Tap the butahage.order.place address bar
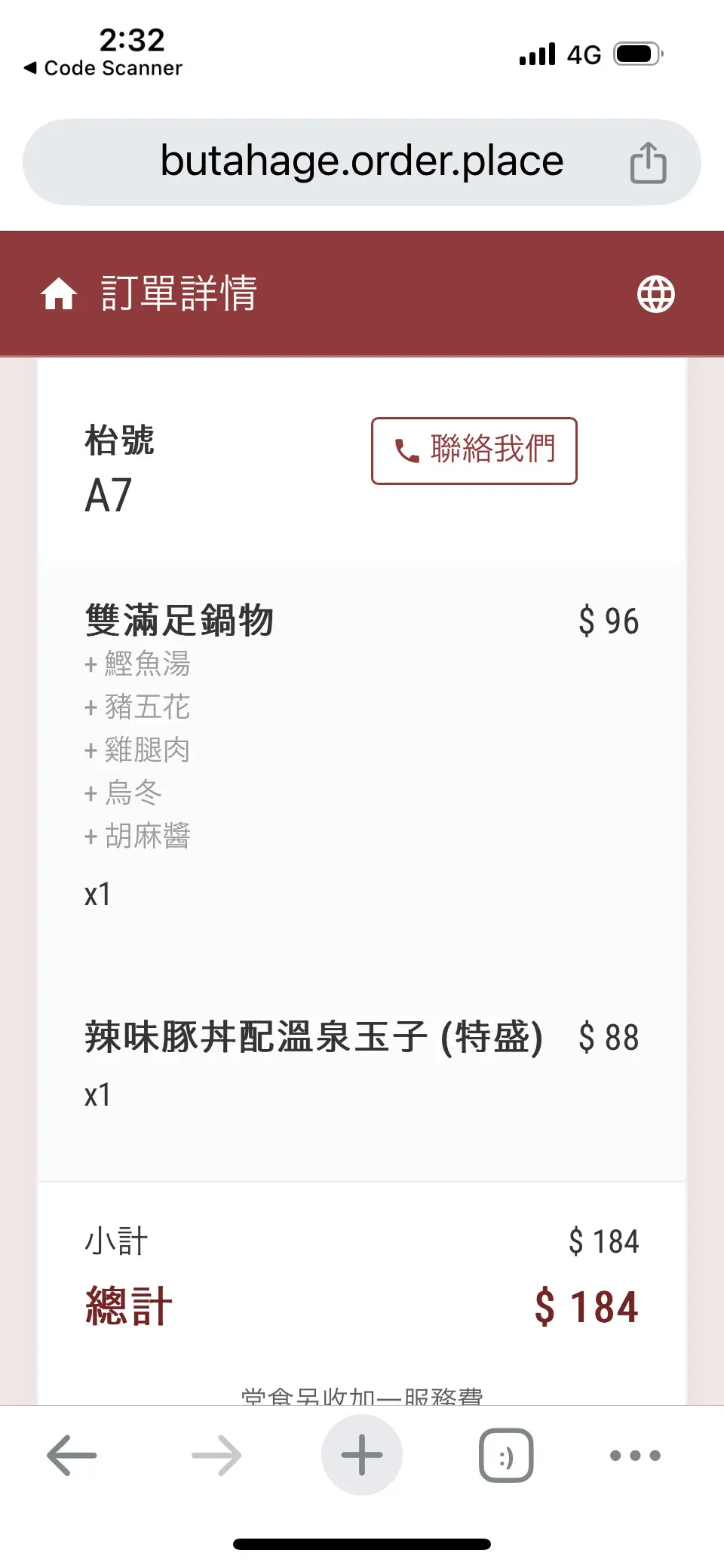Image resolution: width=724 pixels, height=1568 pixels. click(x=361, y=161)
